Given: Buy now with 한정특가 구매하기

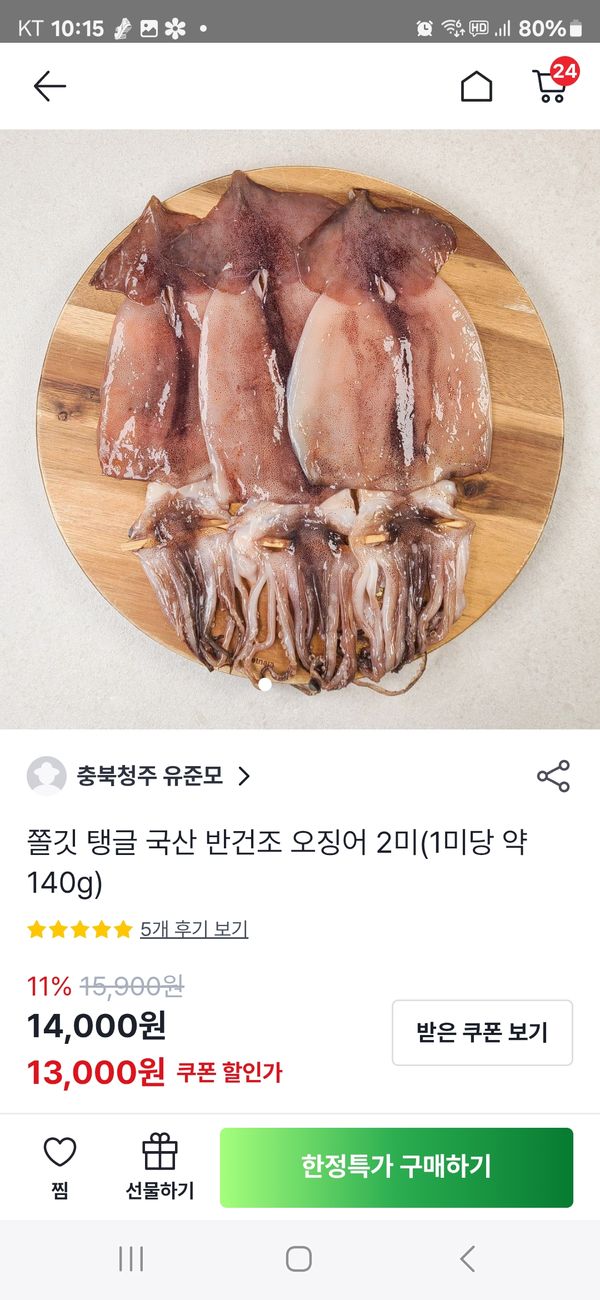Looking at the screenshot, I should pos(396,1167).
